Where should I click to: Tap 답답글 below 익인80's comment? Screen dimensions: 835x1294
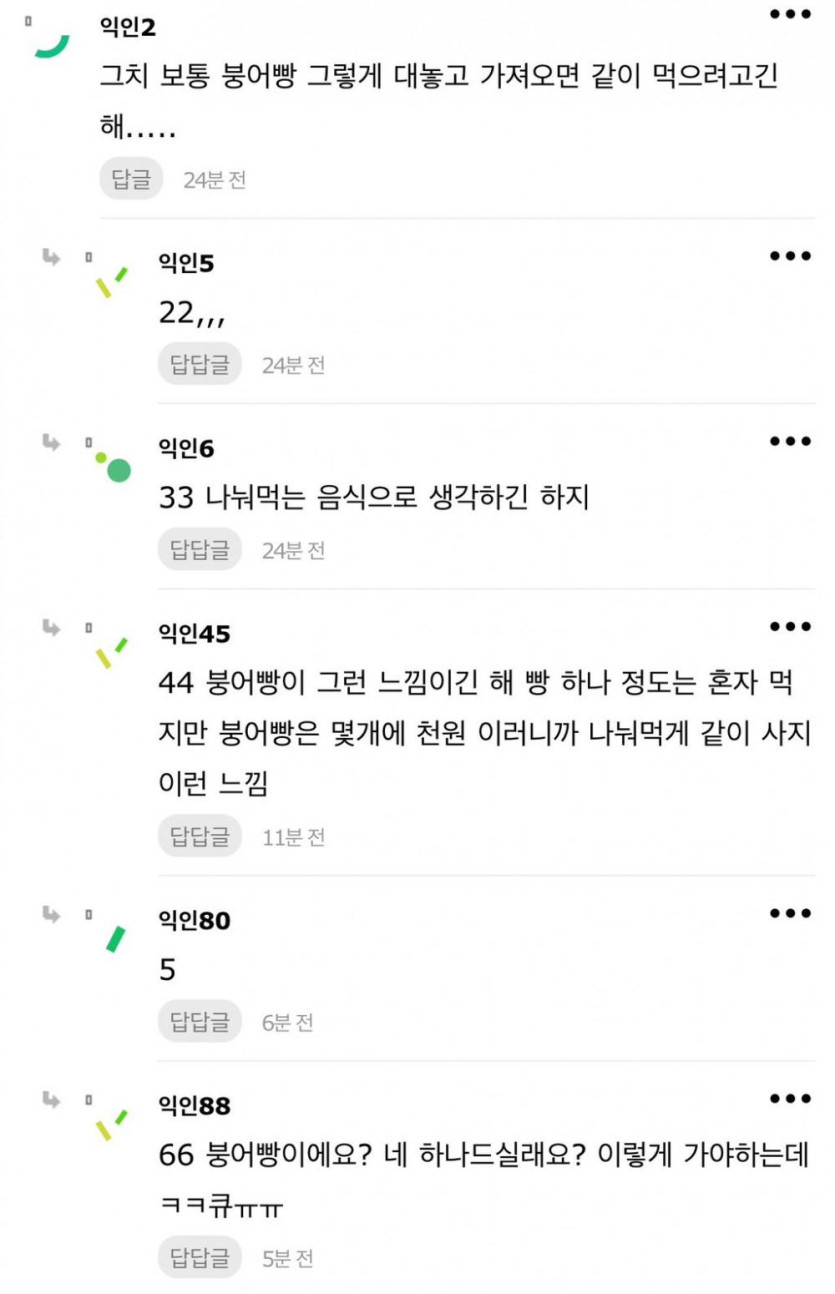coord(199,1021)
